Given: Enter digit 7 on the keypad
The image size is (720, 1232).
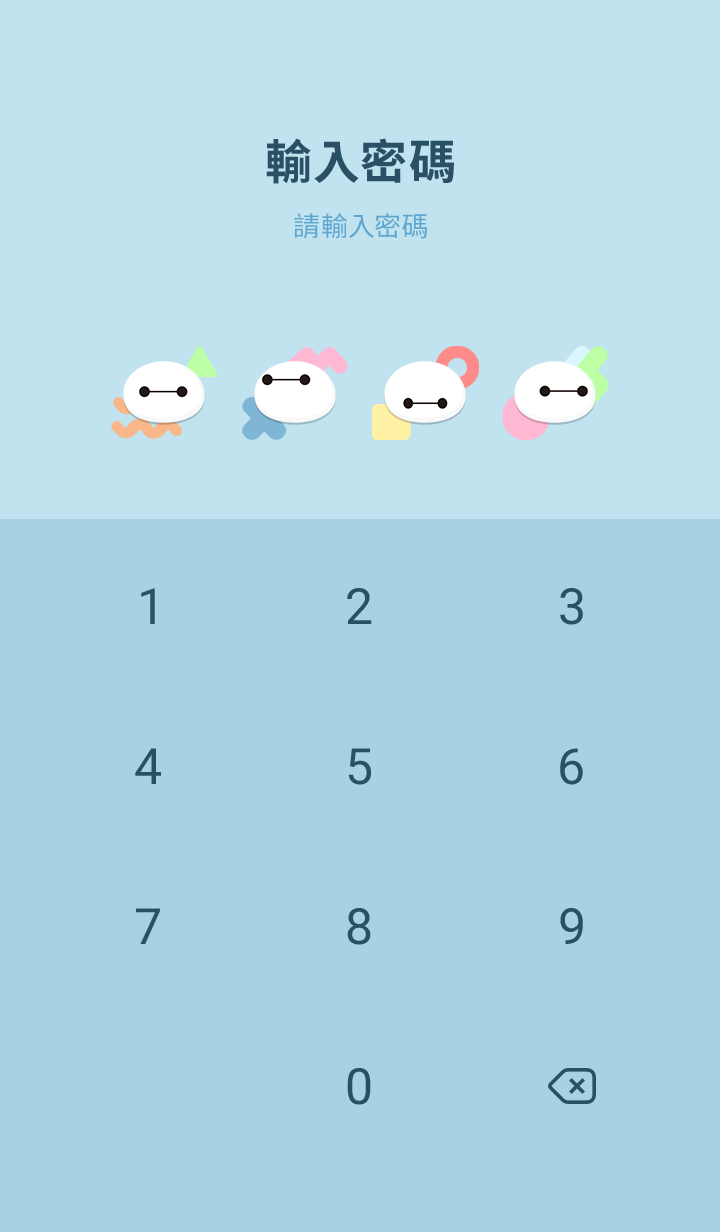Looking at the screenshot, I should point(149,927).
